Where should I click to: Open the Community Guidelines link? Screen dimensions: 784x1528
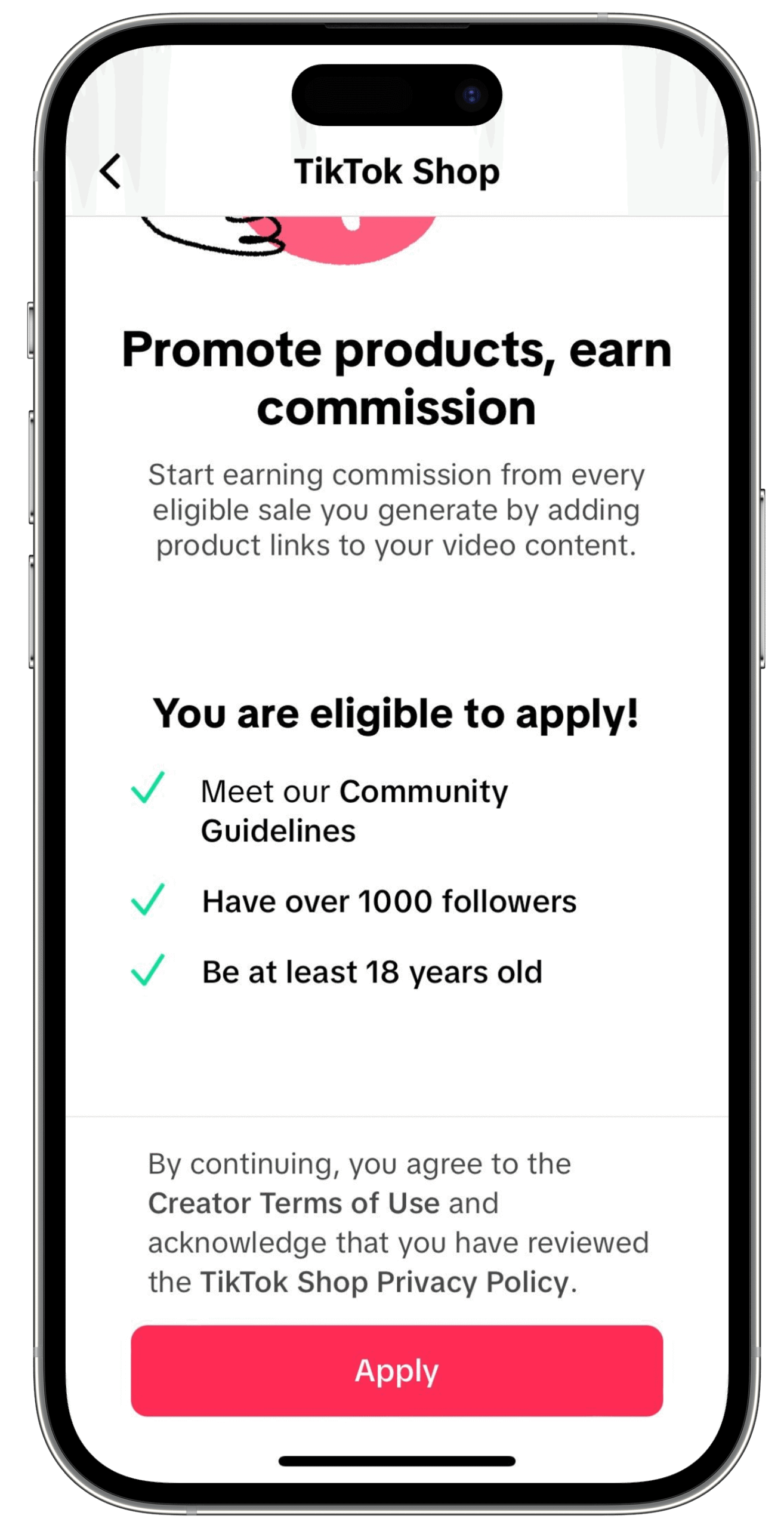(x=423, y=793)
